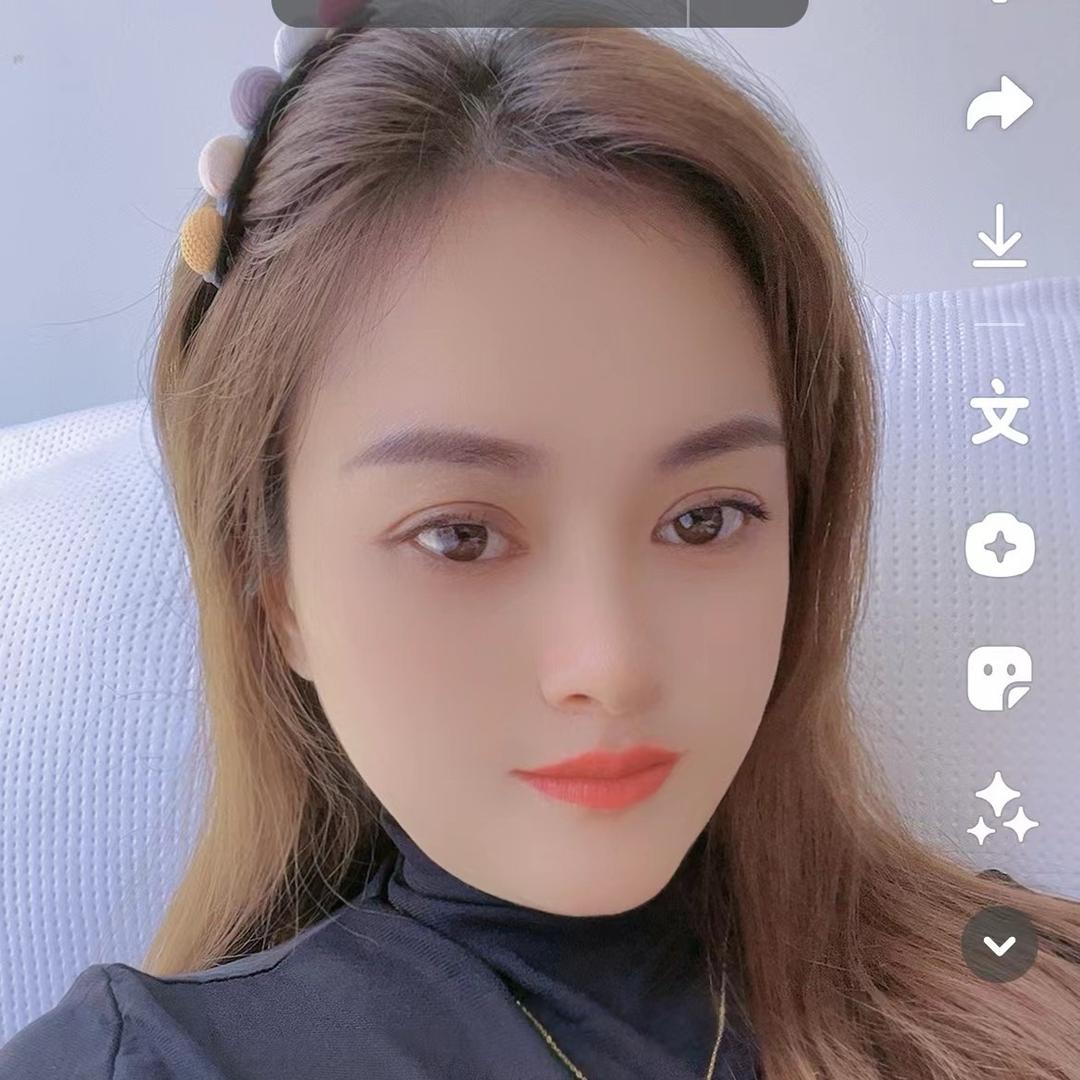The height and width of the screenshot is (1080, 1080).
Task: Open the text caption tool
Action: pos(999,412)
